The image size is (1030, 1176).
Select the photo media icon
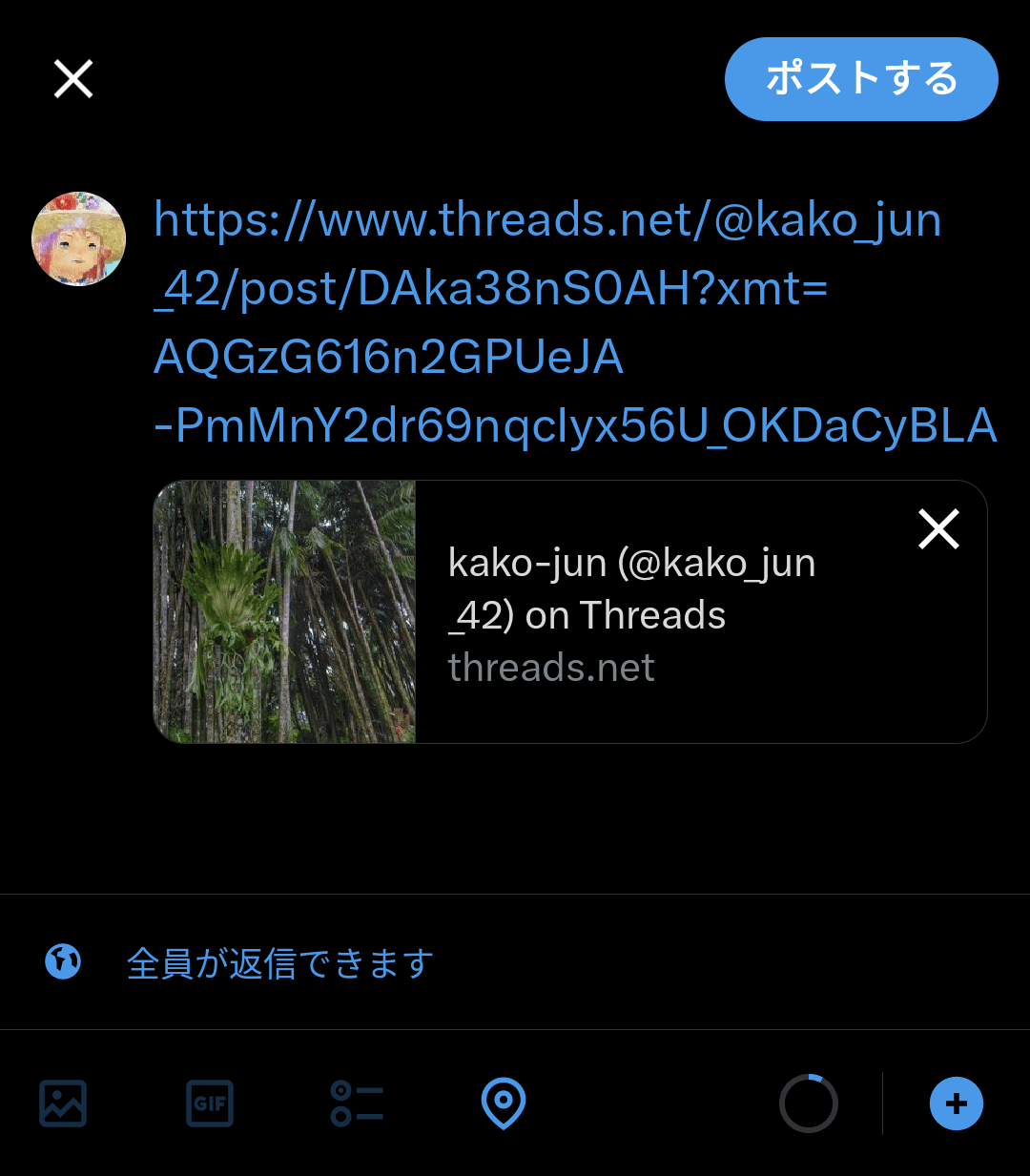(x=62, y=1104)
